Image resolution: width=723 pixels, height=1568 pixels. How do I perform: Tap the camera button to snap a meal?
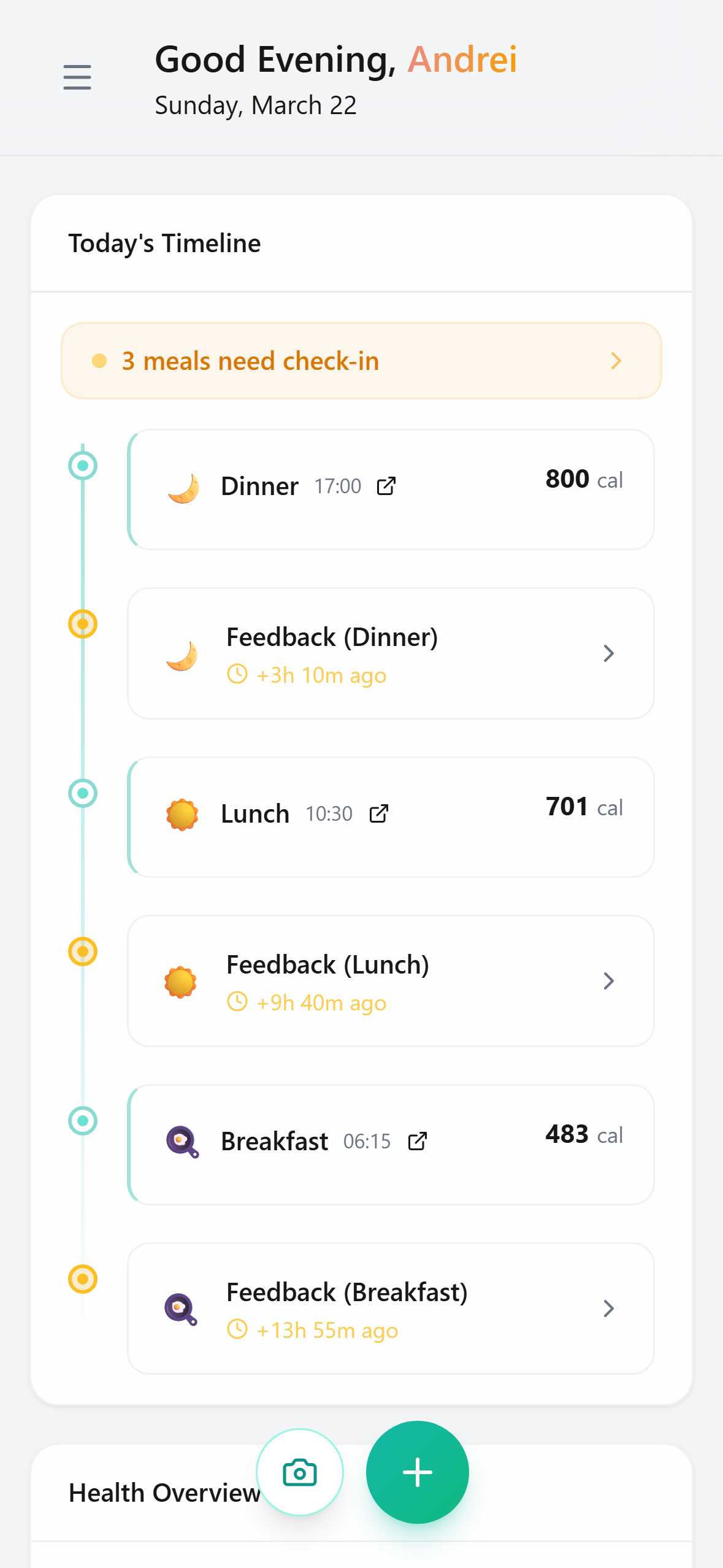tap(300, 1472)
